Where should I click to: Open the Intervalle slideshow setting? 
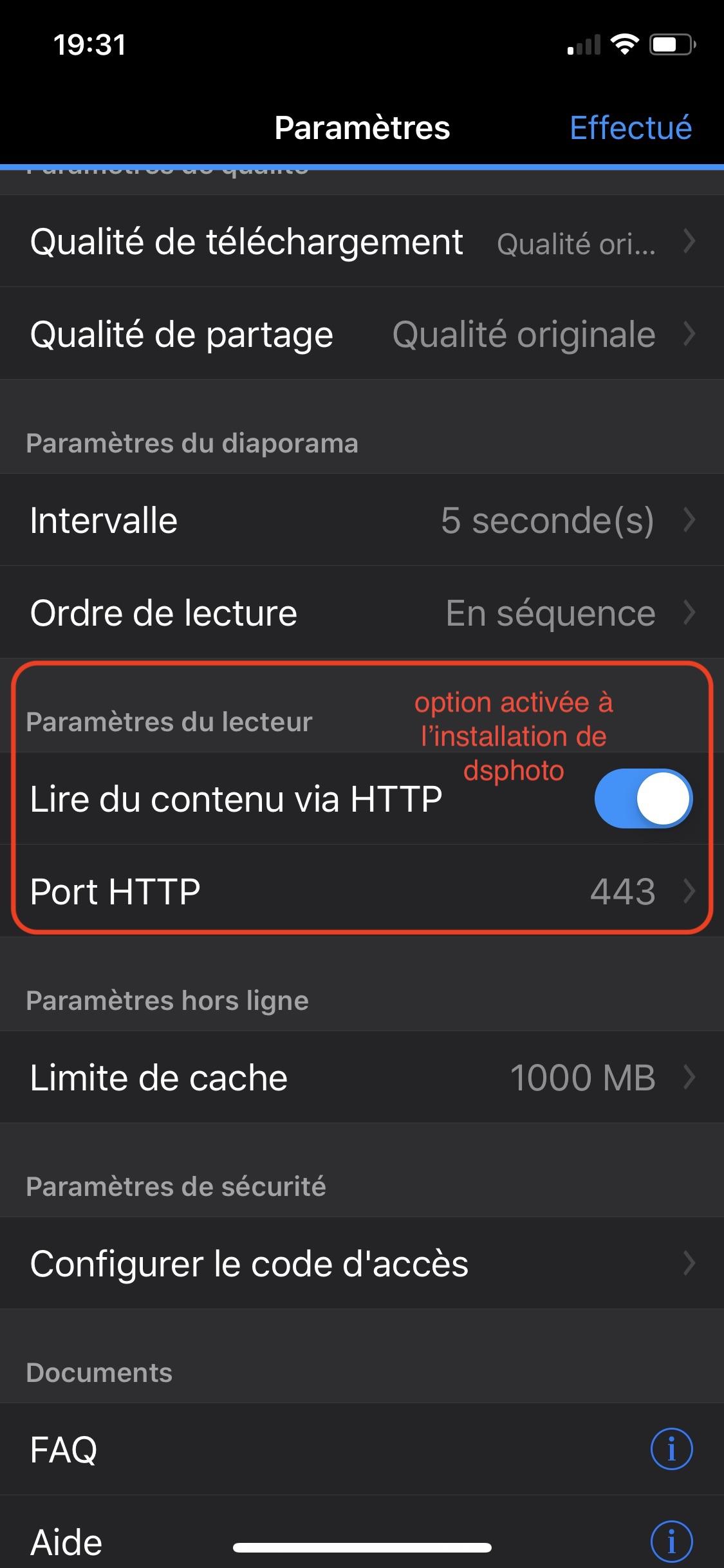click(x=362, y=520)
